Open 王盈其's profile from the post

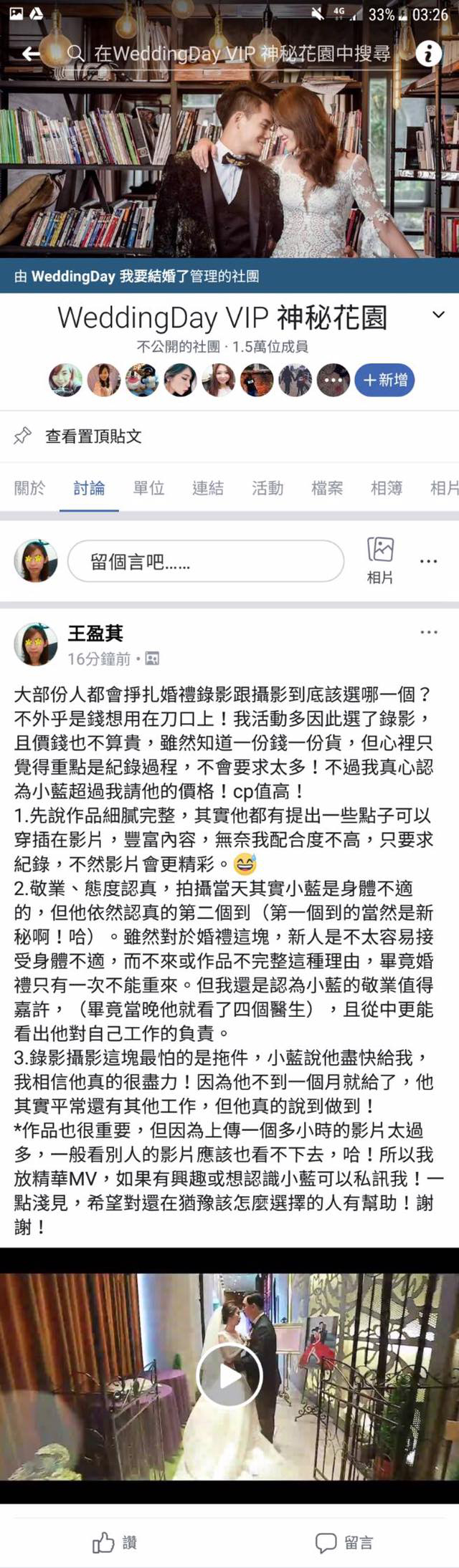coord(95,633)
